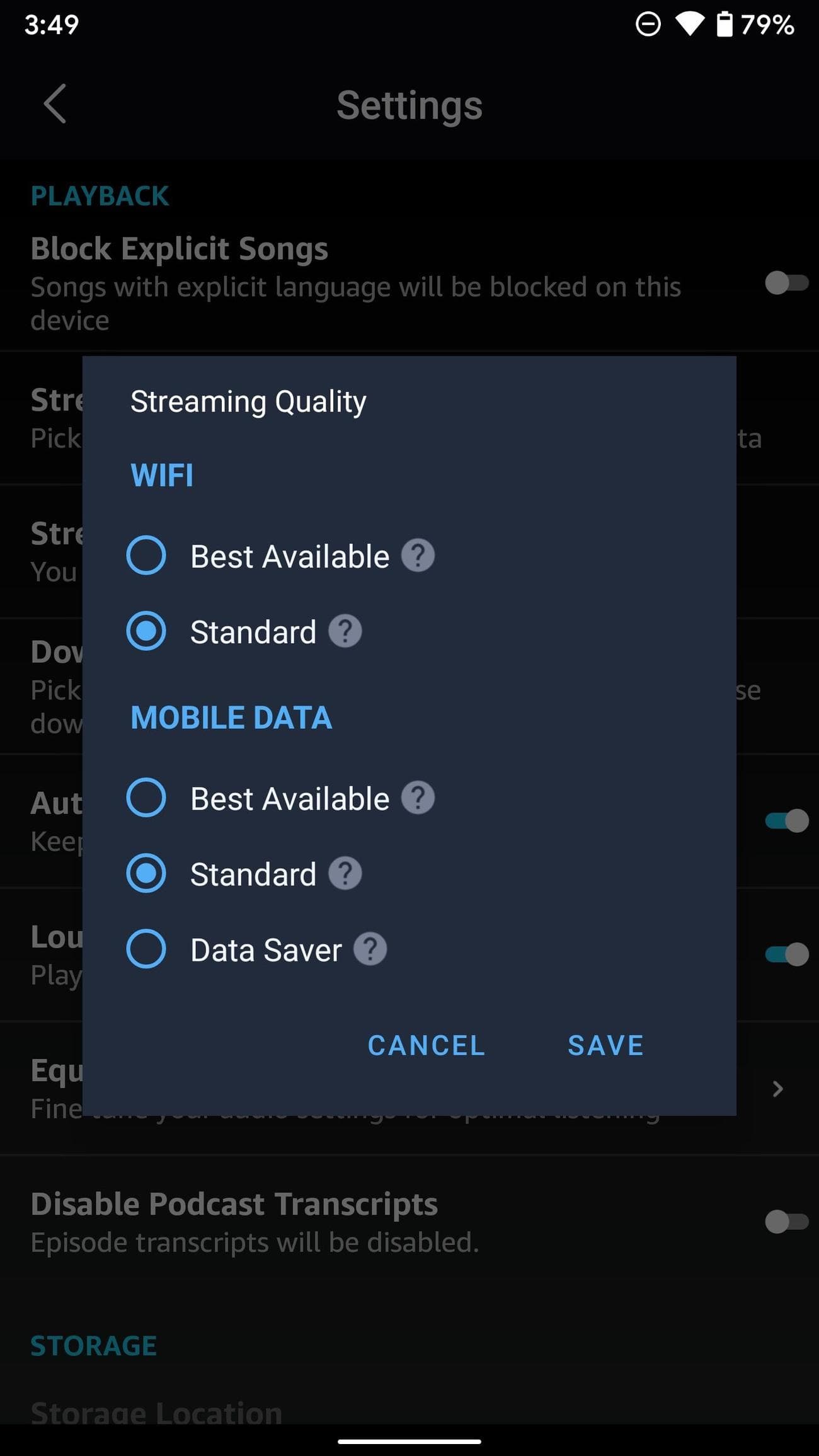Image resolution: width=819 pixels, height=1456 pixels.
Task: Open help for WIFI Best Available
Action: pos(418,556)
